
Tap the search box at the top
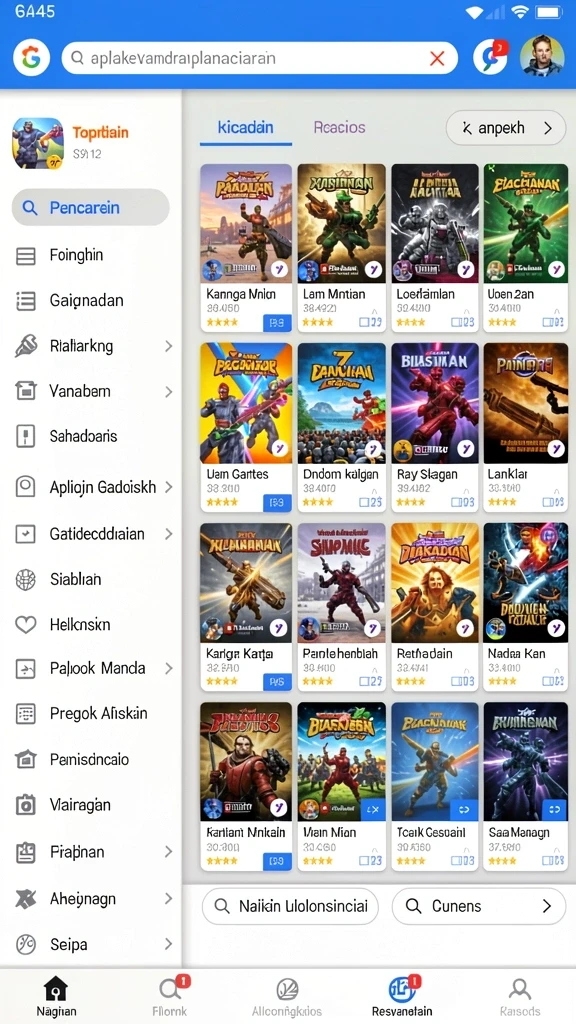pyautogui.click(x=259, y=58)
